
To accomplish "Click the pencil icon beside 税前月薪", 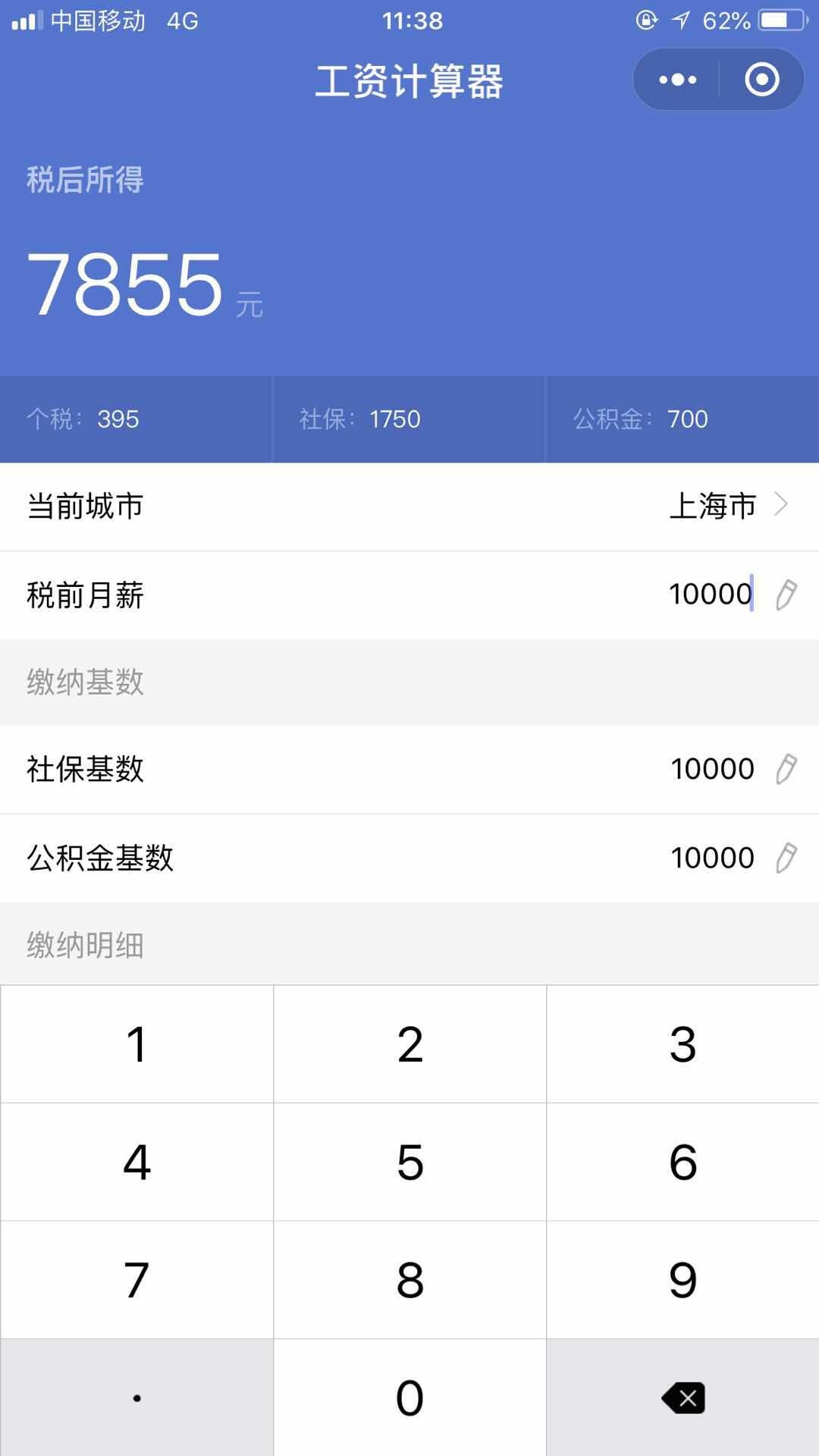I will (786, 596).
